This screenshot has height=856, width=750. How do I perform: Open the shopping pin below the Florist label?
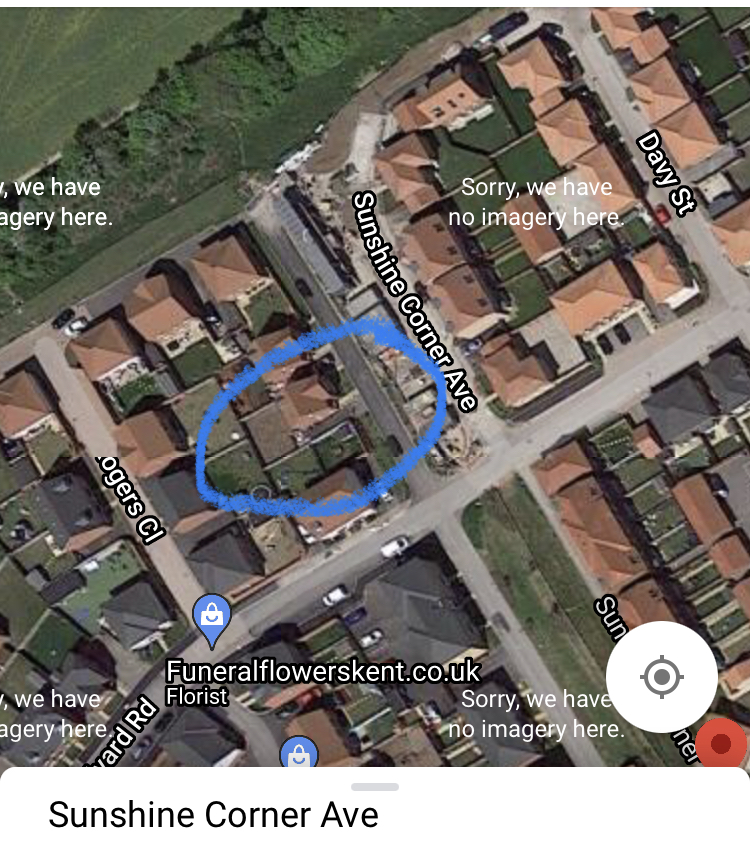point(298,753)
